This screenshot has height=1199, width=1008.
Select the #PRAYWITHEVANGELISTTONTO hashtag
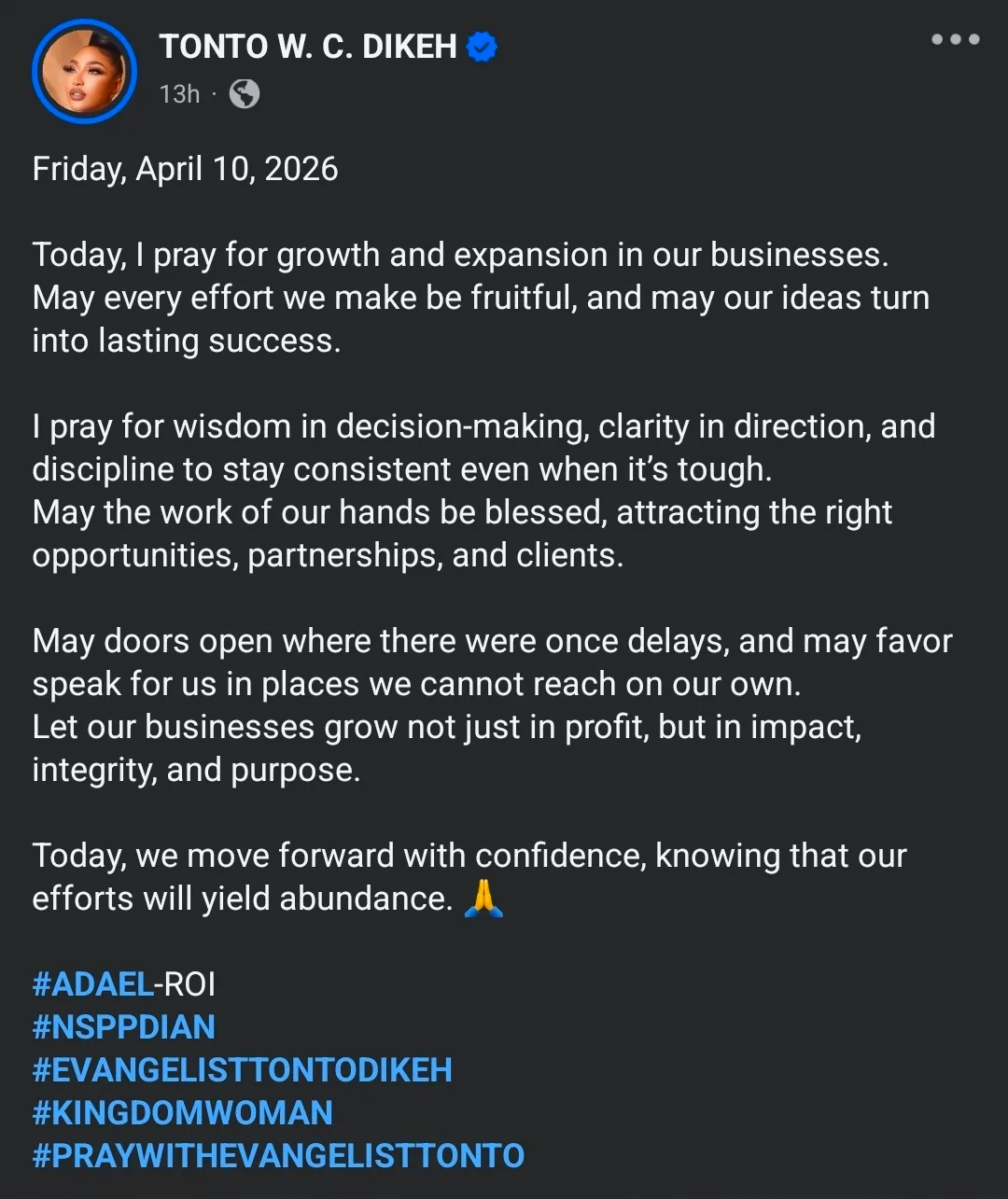(x=278, y=1156)
